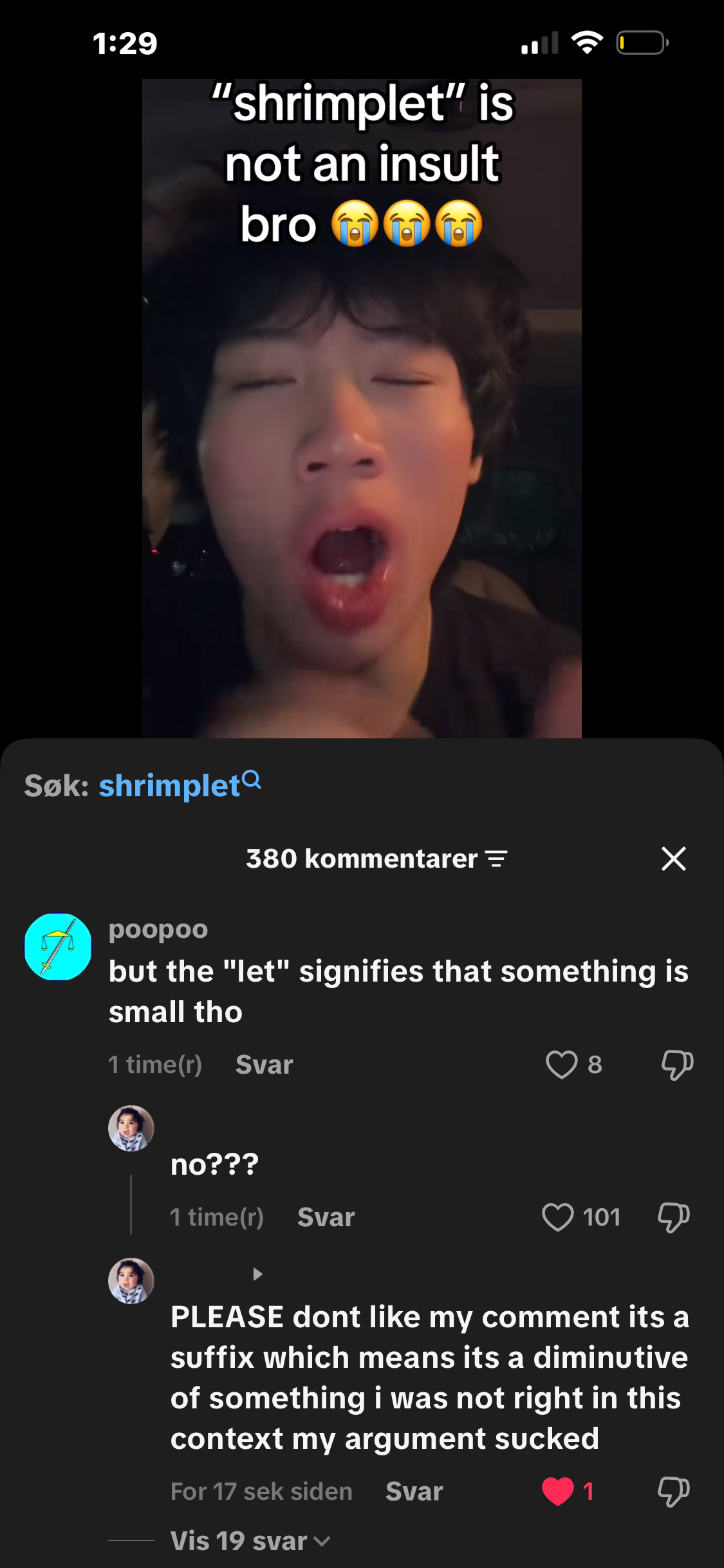
Task: Reply to poopoo's comment via Svar
Action: [x=264, y=1065]
